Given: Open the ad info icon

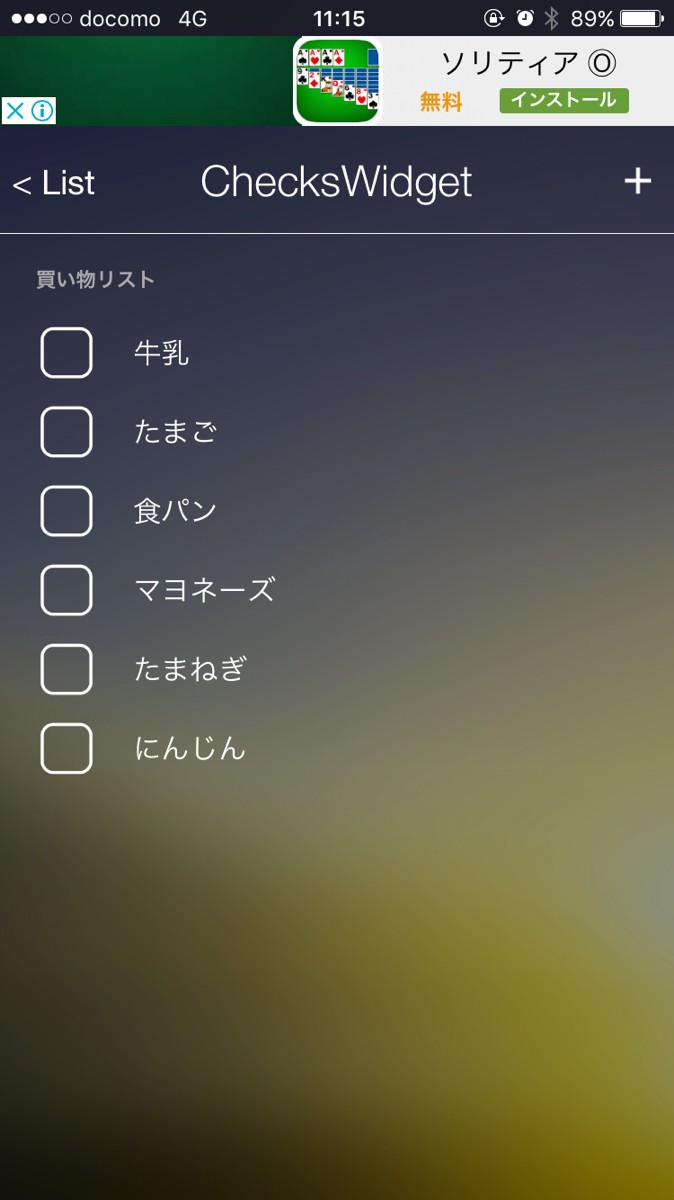Looking at the screenshot, I should 42,111.
